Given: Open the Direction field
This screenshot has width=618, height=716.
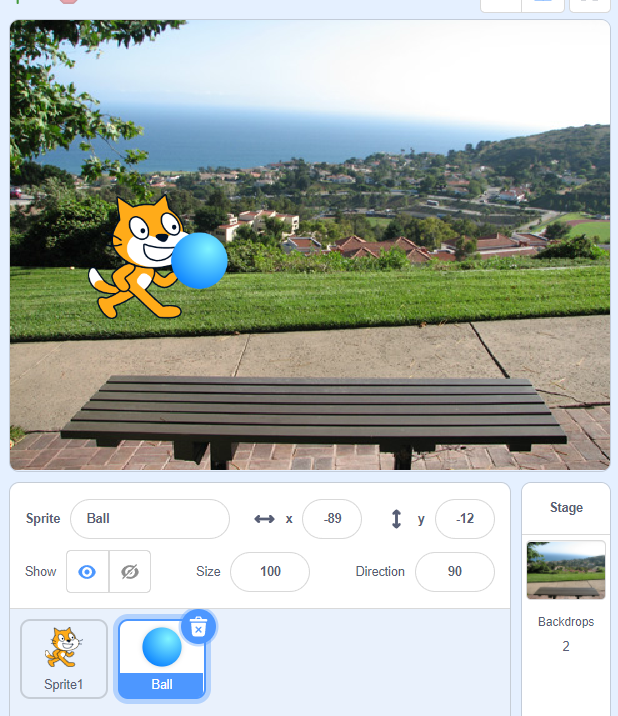Looking at the screenshot, I should point(454,572).
